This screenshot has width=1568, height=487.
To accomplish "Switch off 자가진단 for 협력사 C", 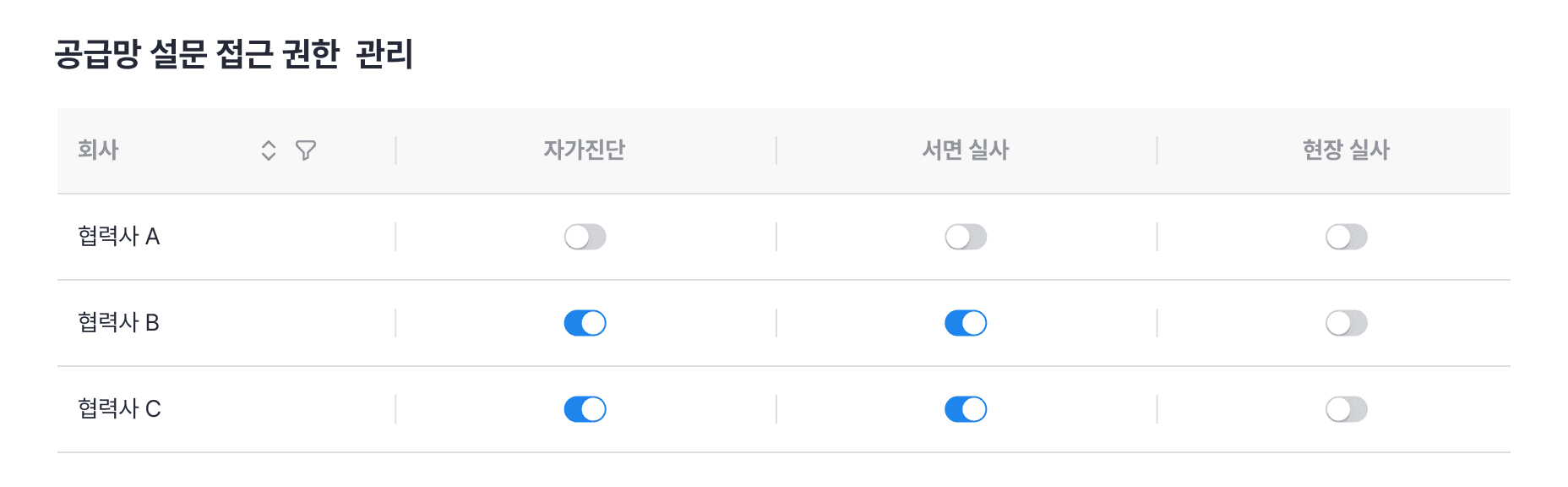I will tap(585, 409).
